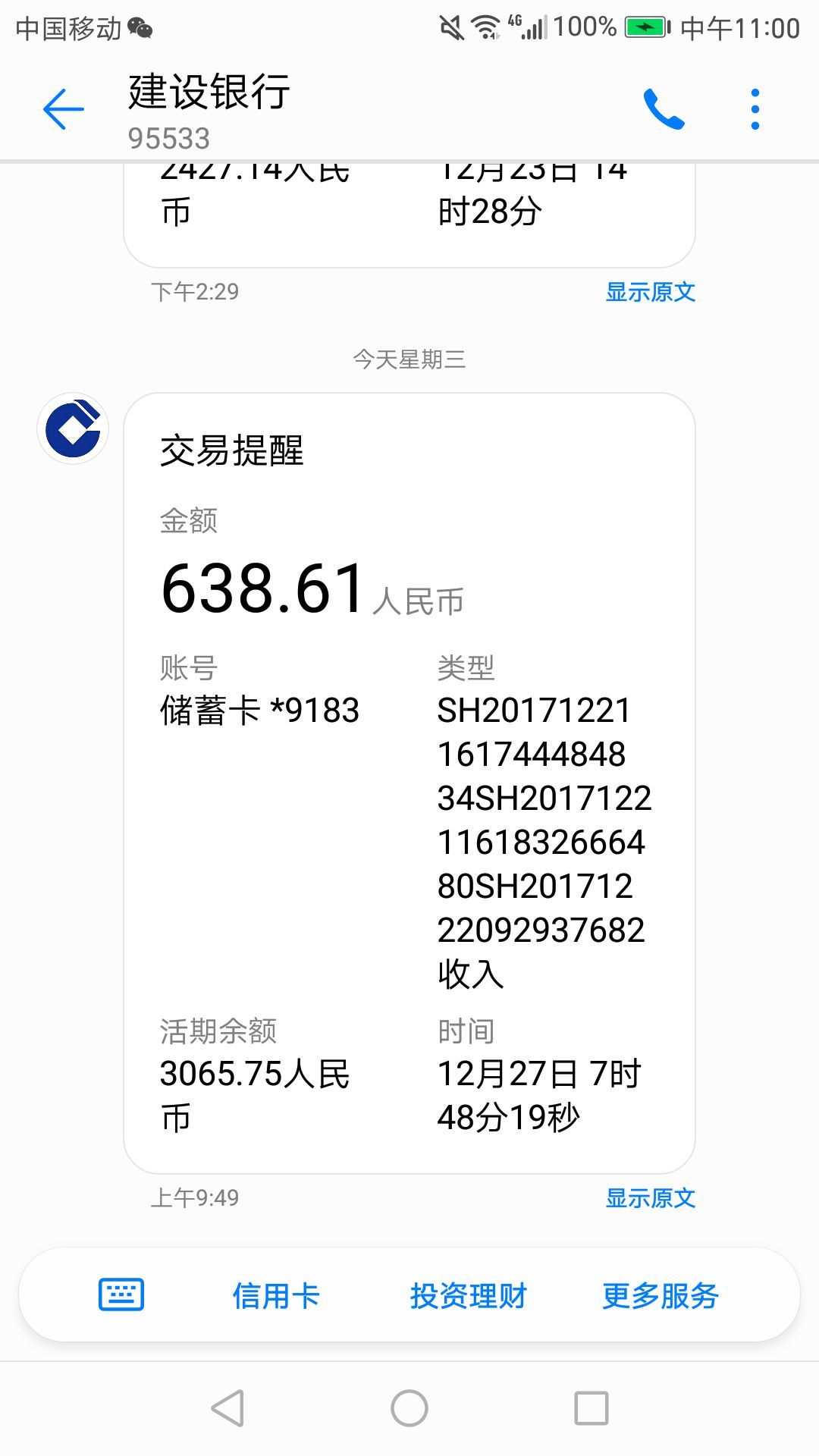The width and height of the screenshot is (819, 1456).
Task: Tap the phone call icon to dial 95533
Action: point(666,108)
